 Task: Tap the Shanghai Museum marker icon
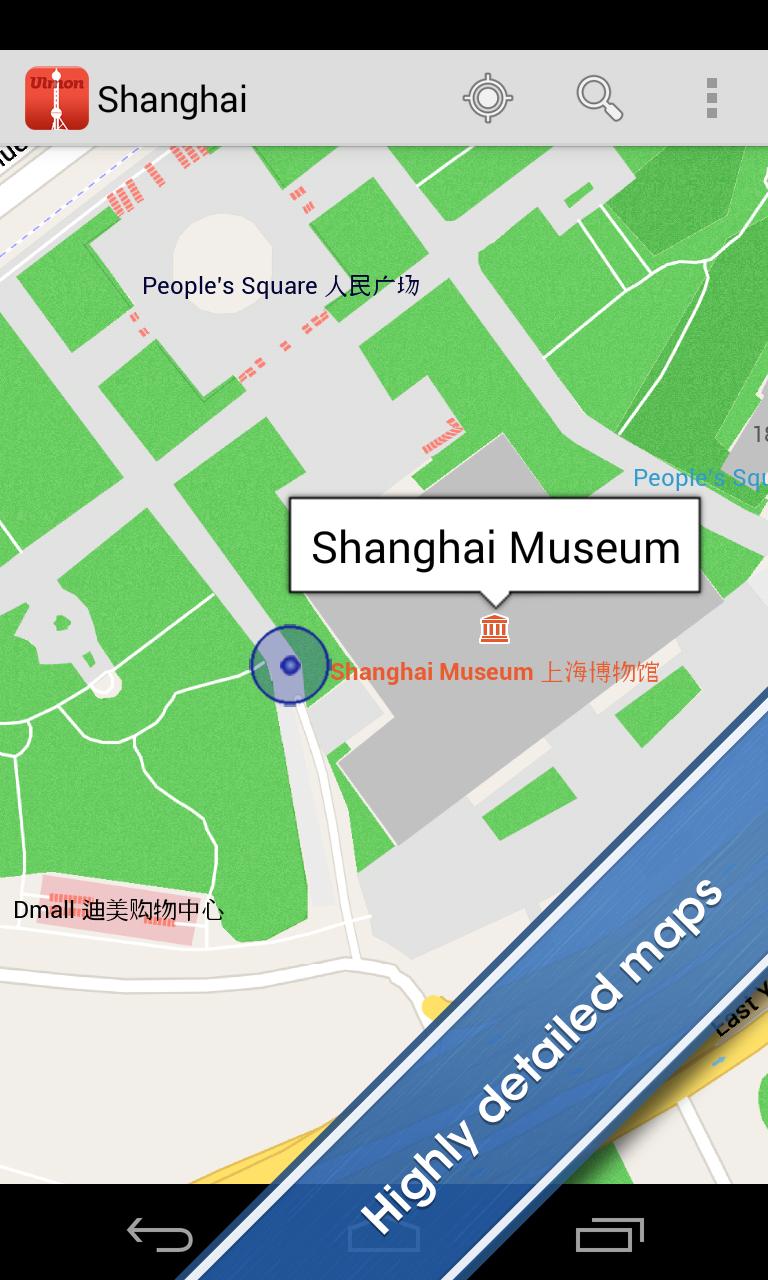[495, 628]
